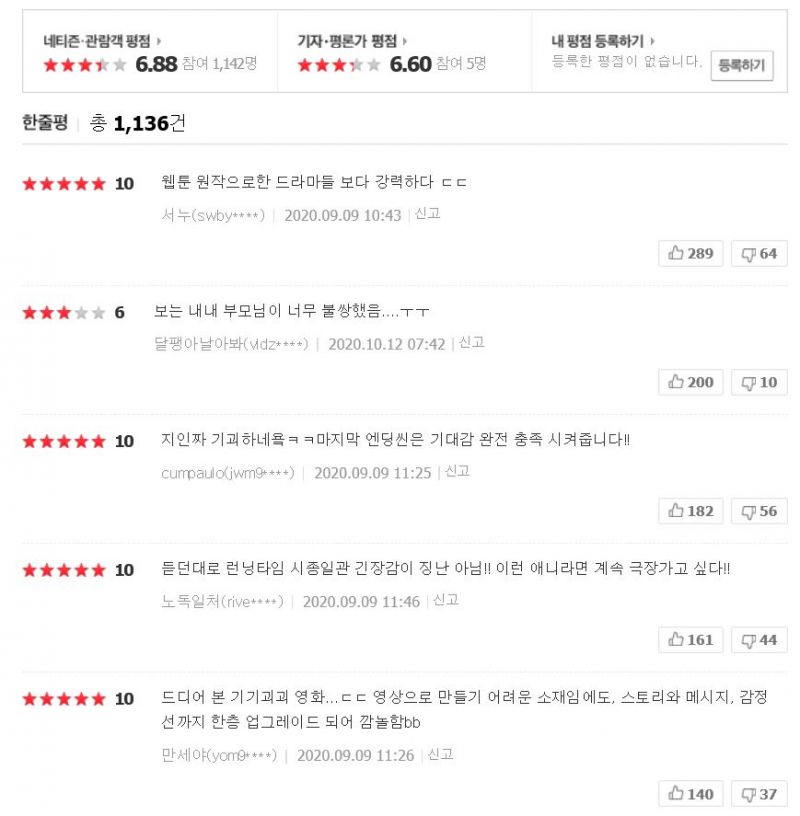The image size is (800, 816).
Task: Like the review by 만세야
Action: tap(691, 794)
